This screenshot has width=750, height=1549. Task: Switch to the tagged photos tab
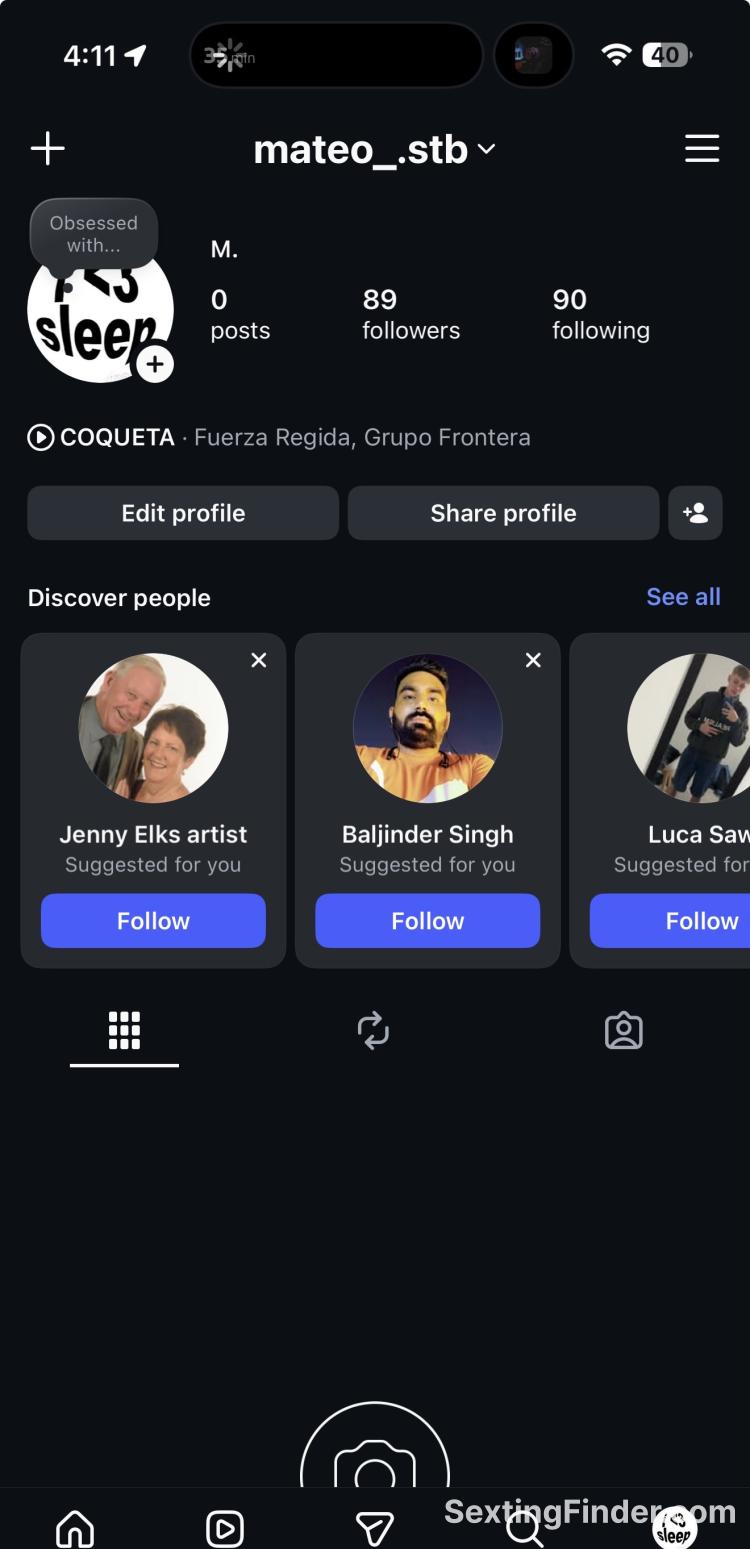[x=623, y=1030]
